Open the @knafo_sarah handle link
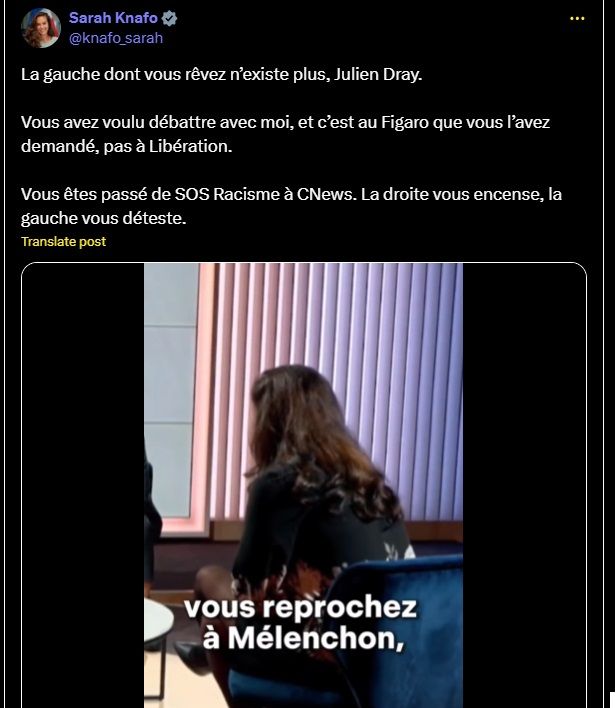 pyautogui.click(x=115, y=38)
